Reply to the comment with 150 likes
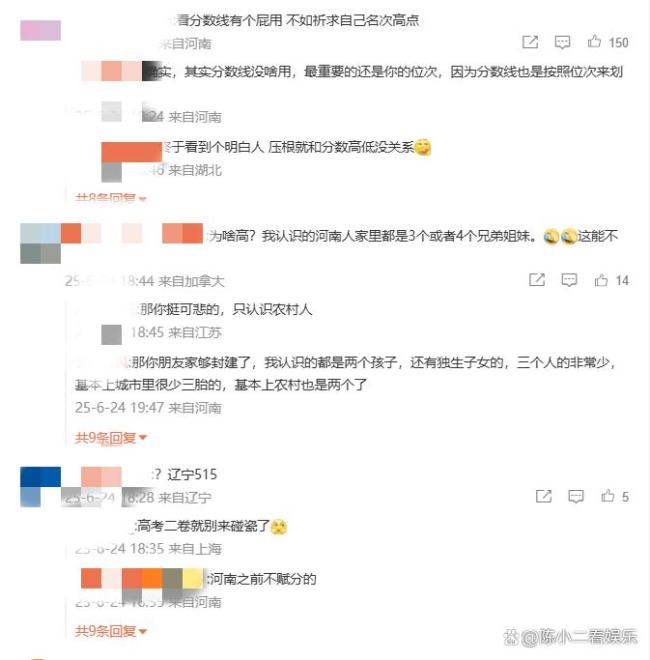The image size is (650, 660). [562, 42]
